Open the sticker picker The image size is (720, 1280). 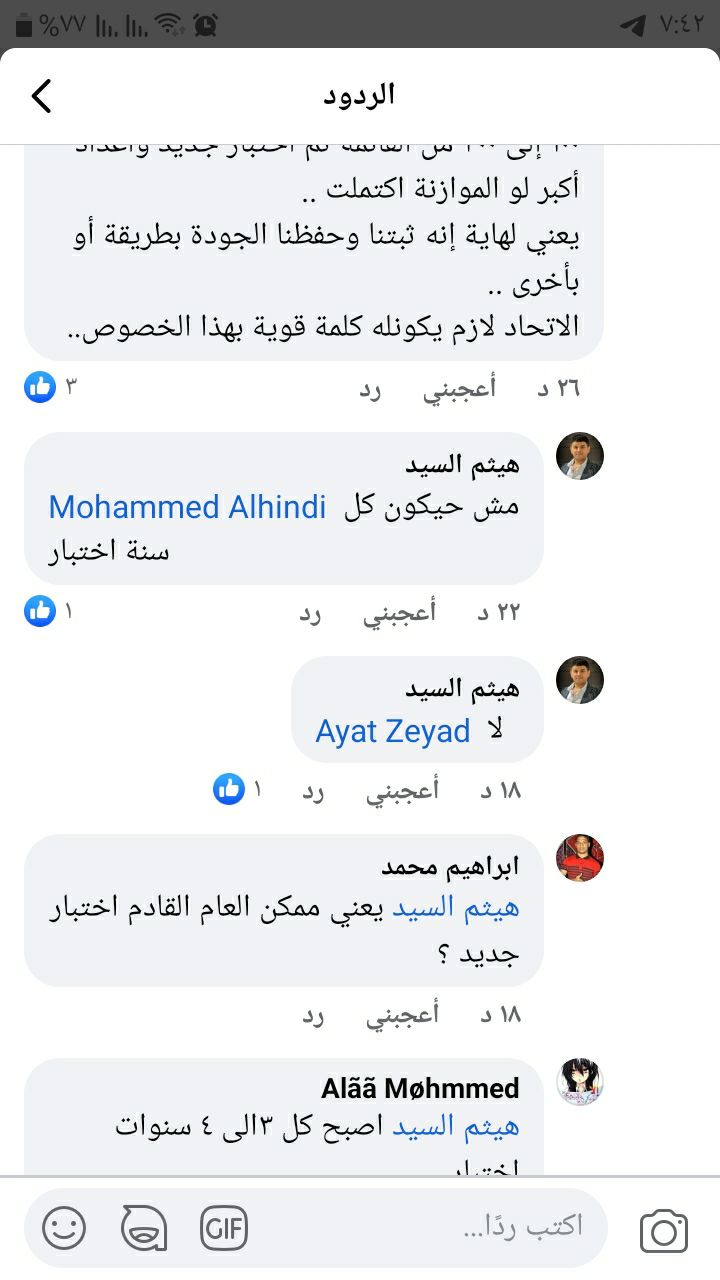[144, 1228]
